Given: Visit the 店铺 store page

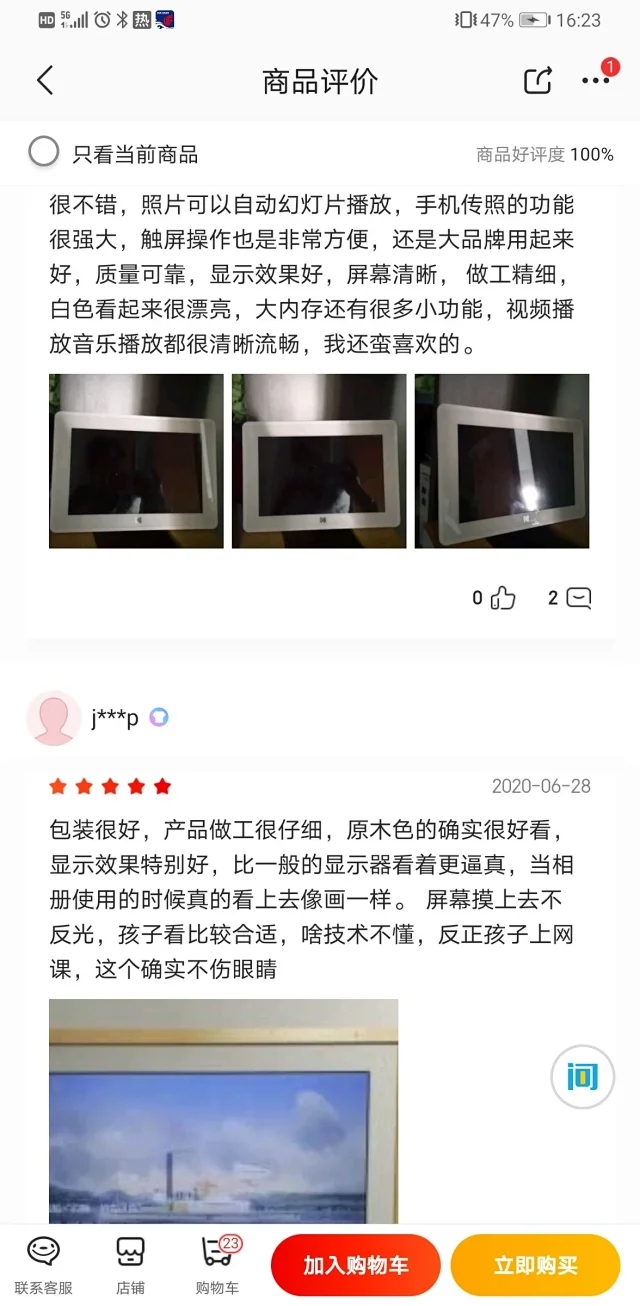Looking at the screenshot, I should click(130, 1264).
